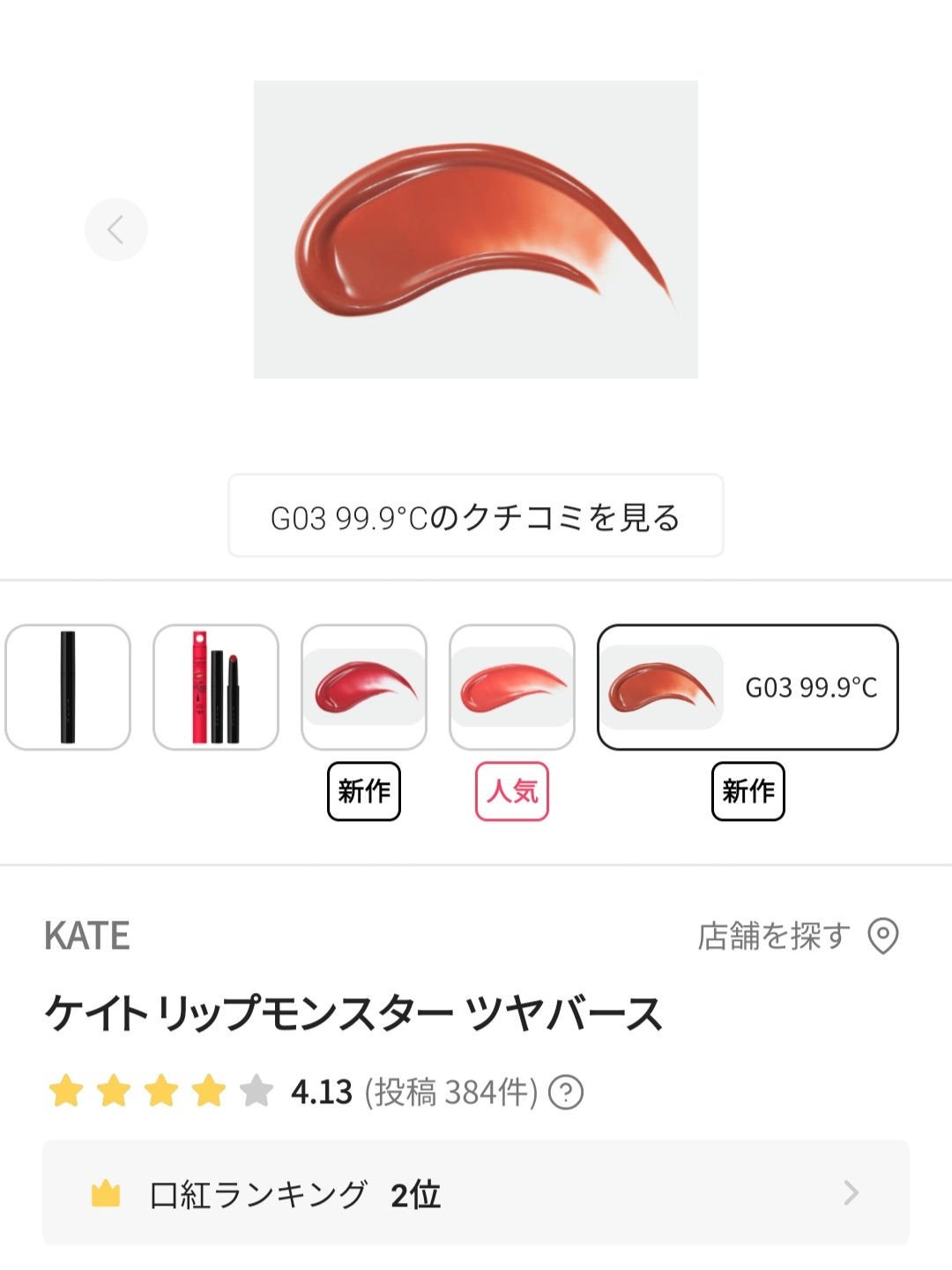The height and width of the screenshot is (1270, 952).
Task: Open G03 99.9°Cのクチコミを見る reviews
Action: (x=476, y=517)
